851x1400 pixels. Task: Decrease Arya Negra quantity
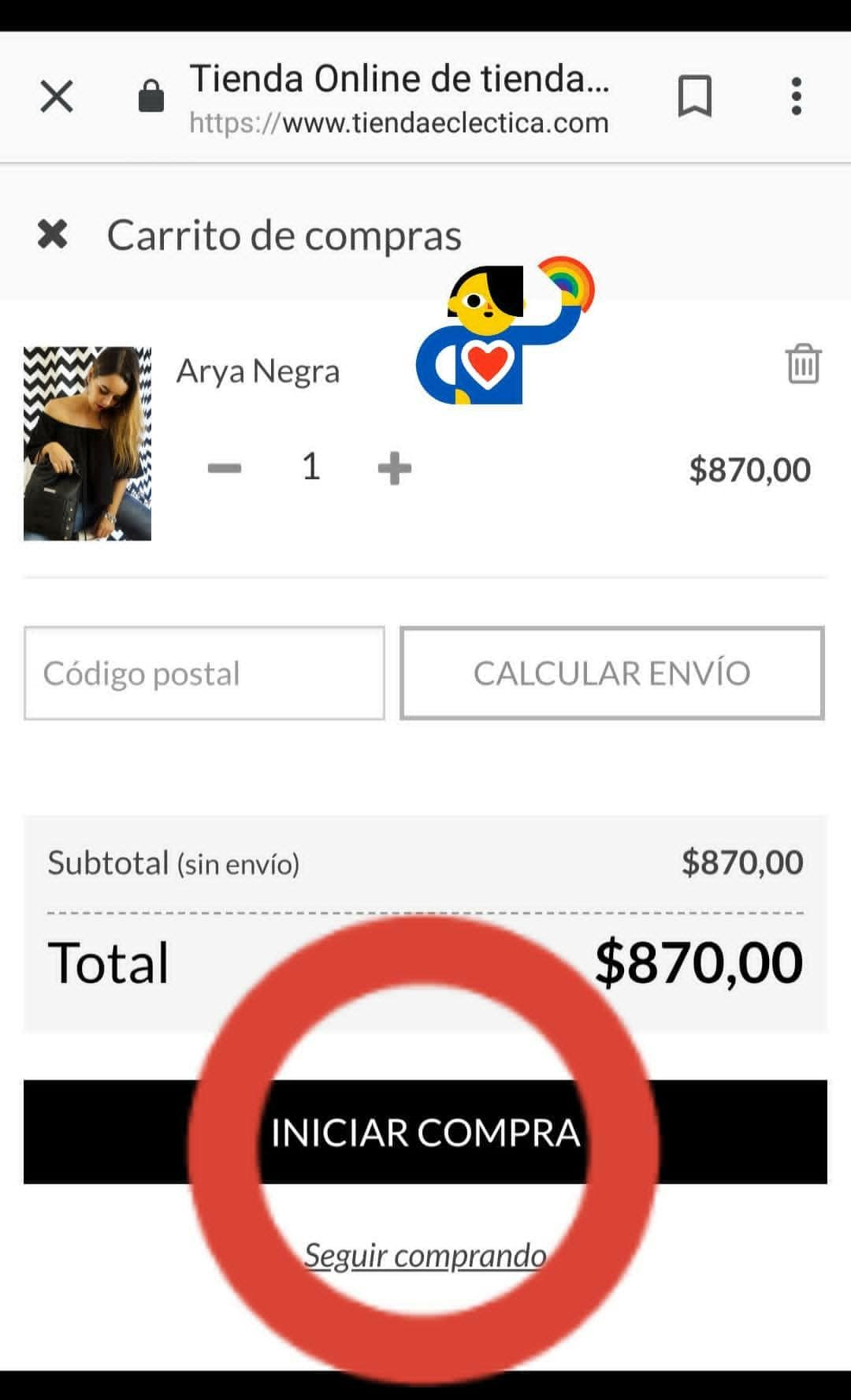(x=225, y=468)
